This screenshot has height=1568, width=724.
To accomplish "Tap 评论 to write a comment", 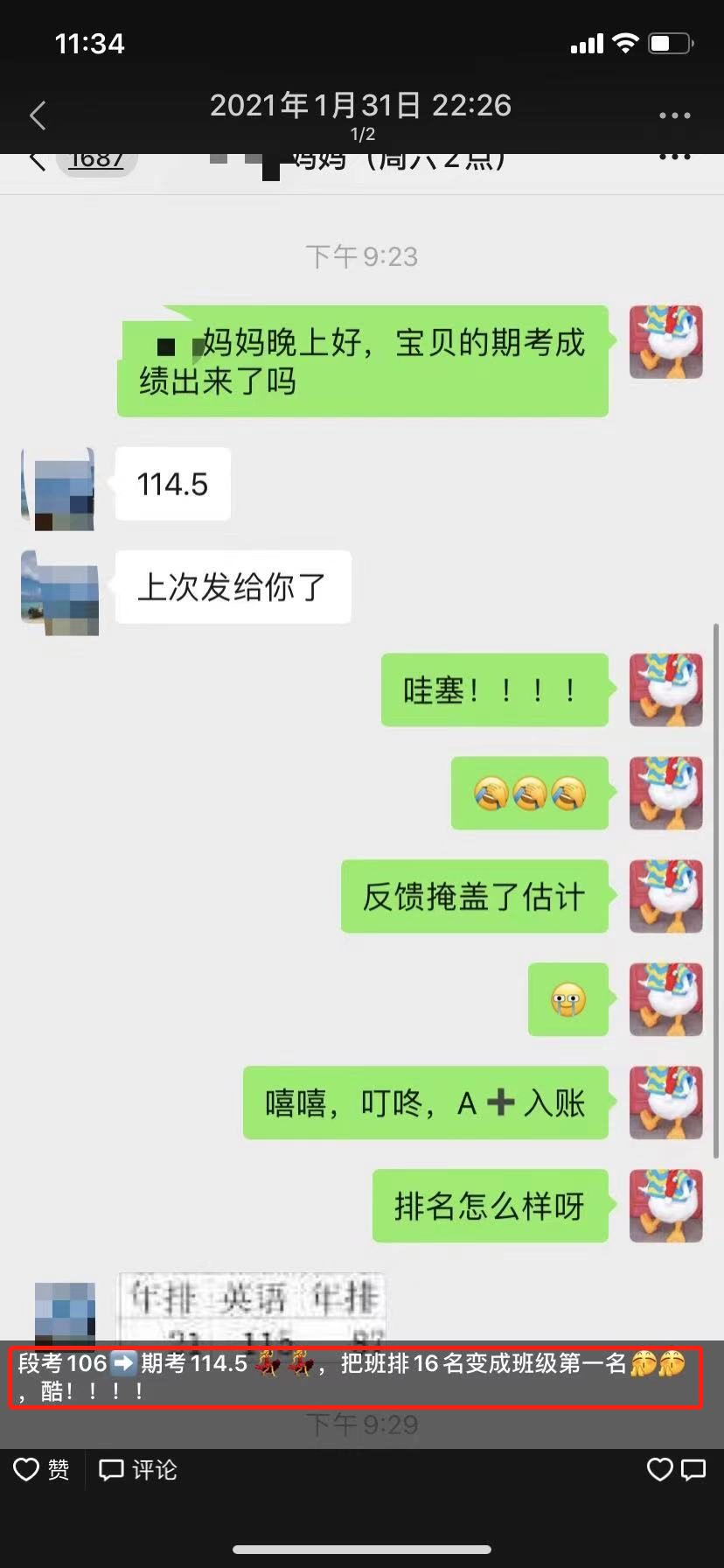I will [137, 1469].
